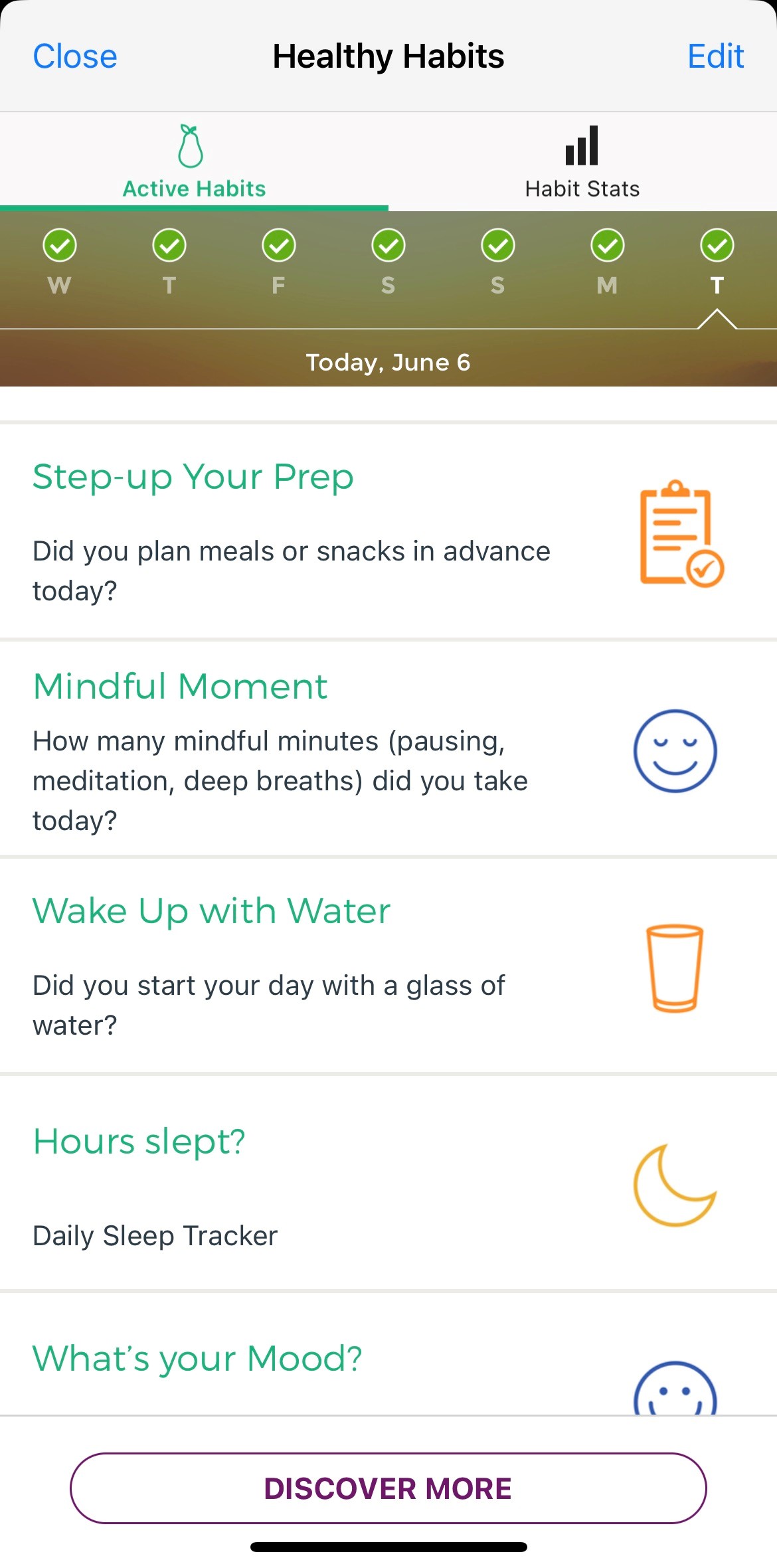Toggle Monday's green completion check

point(606,246)
